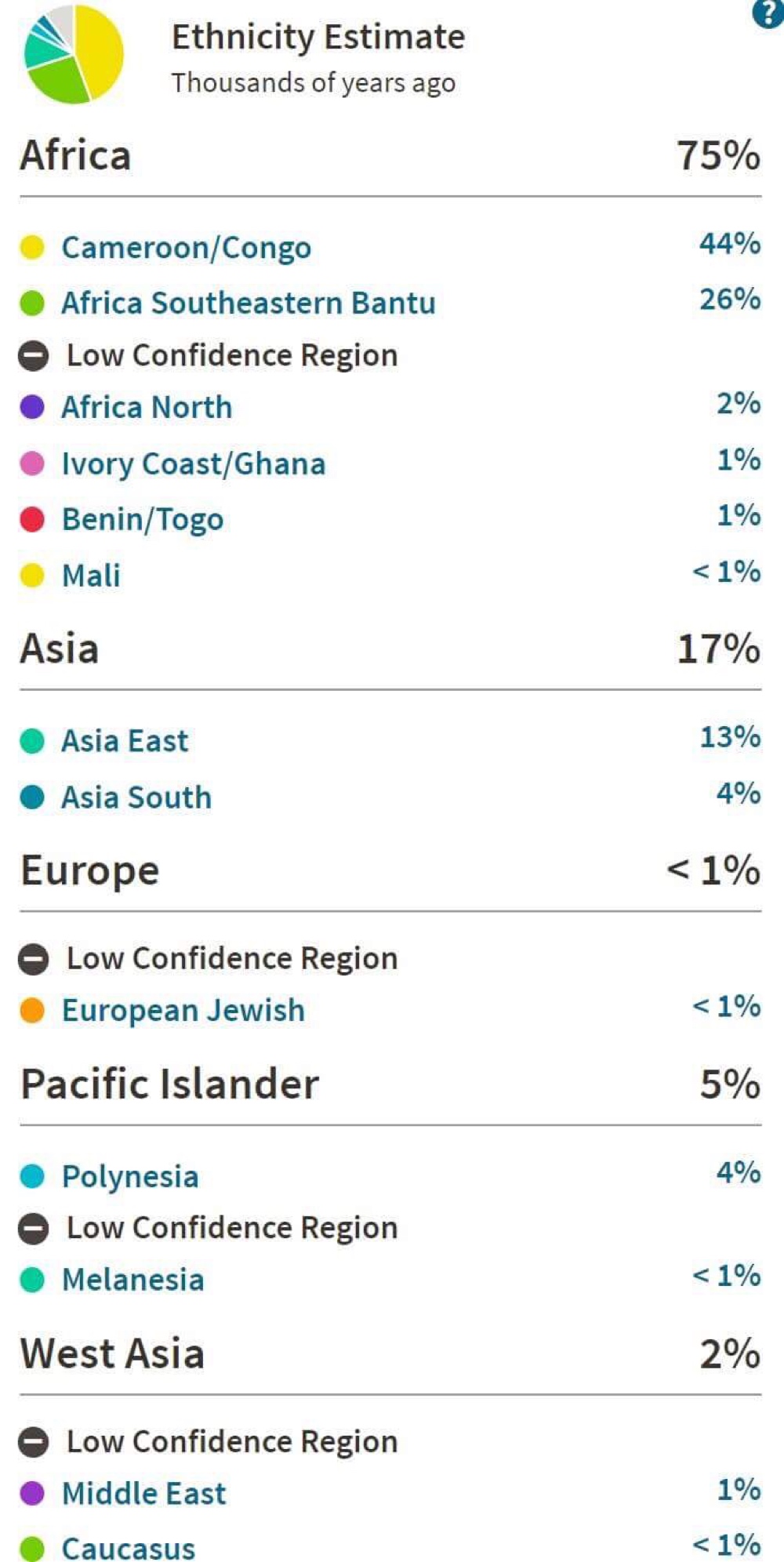This screenshot has height=1562, width=784.
Task: Open Asia East region details
Action: pyautogui.click(x=125, y=741)
